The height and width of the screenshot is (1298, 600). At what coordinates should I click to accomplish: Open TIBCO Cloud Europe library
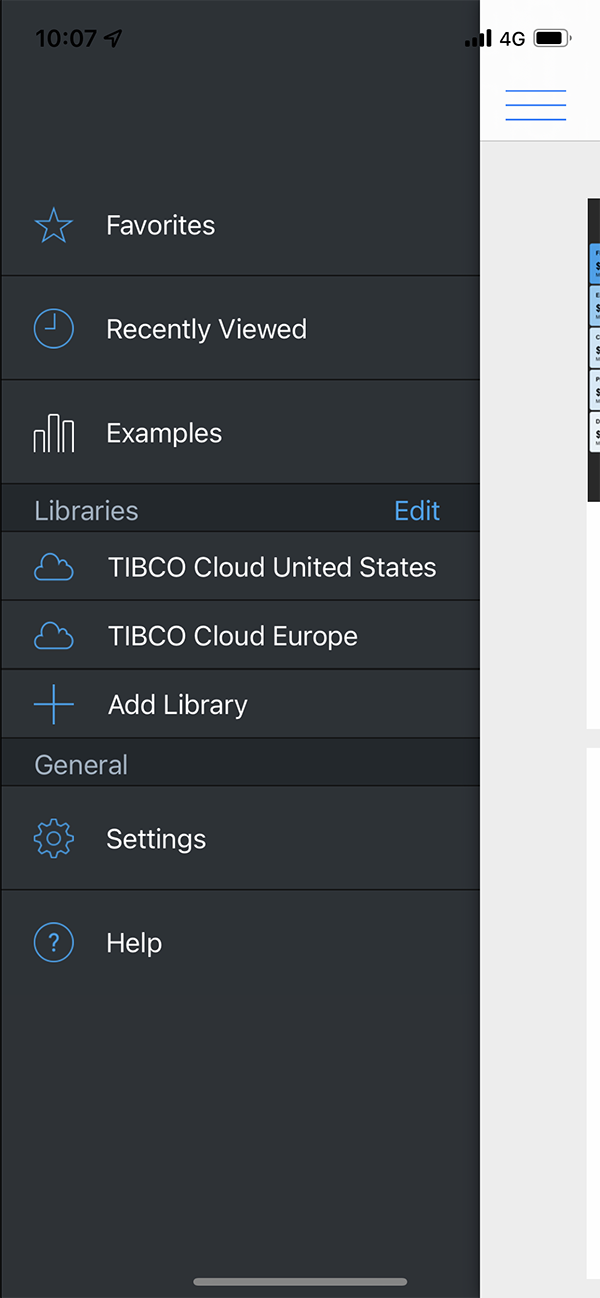click(240, 635)
